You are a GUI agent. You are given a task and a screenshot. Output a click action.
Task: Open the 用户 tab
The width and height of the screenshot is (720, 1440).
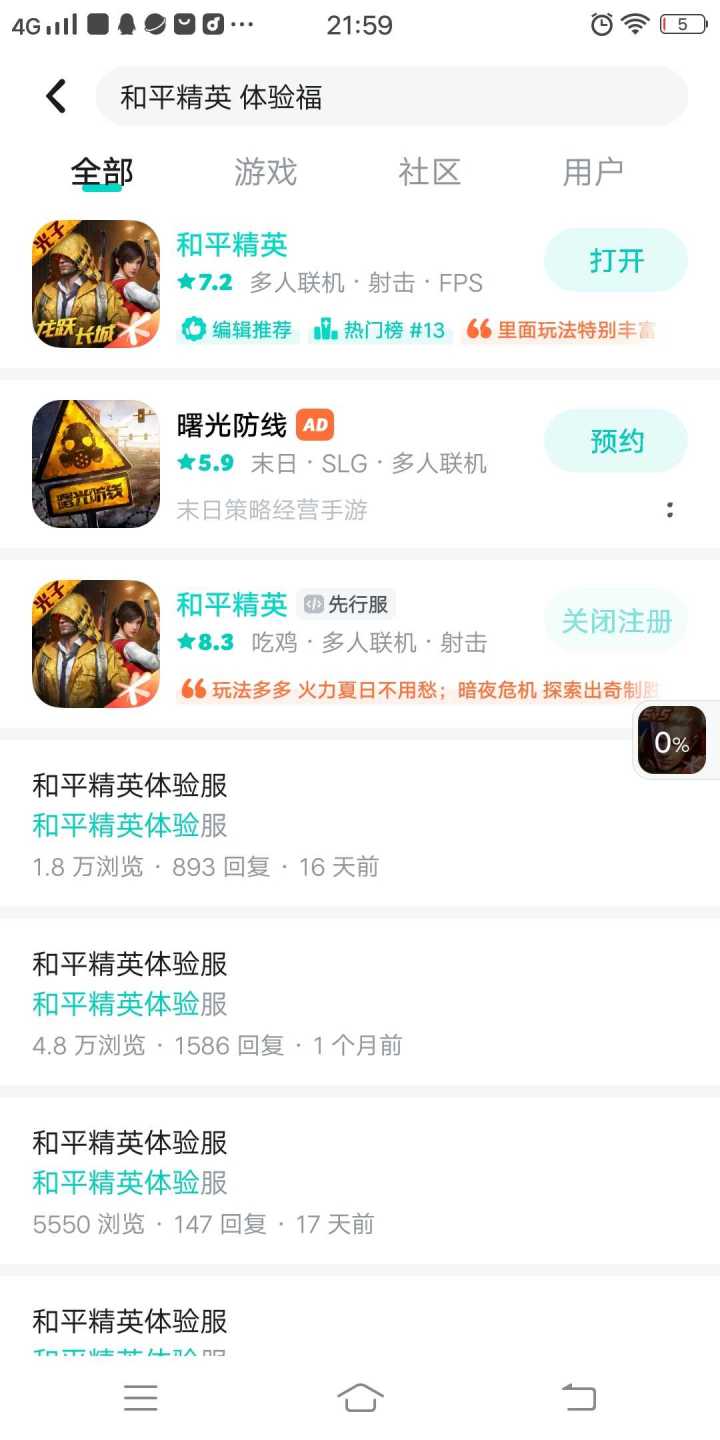tap(594, 171)
